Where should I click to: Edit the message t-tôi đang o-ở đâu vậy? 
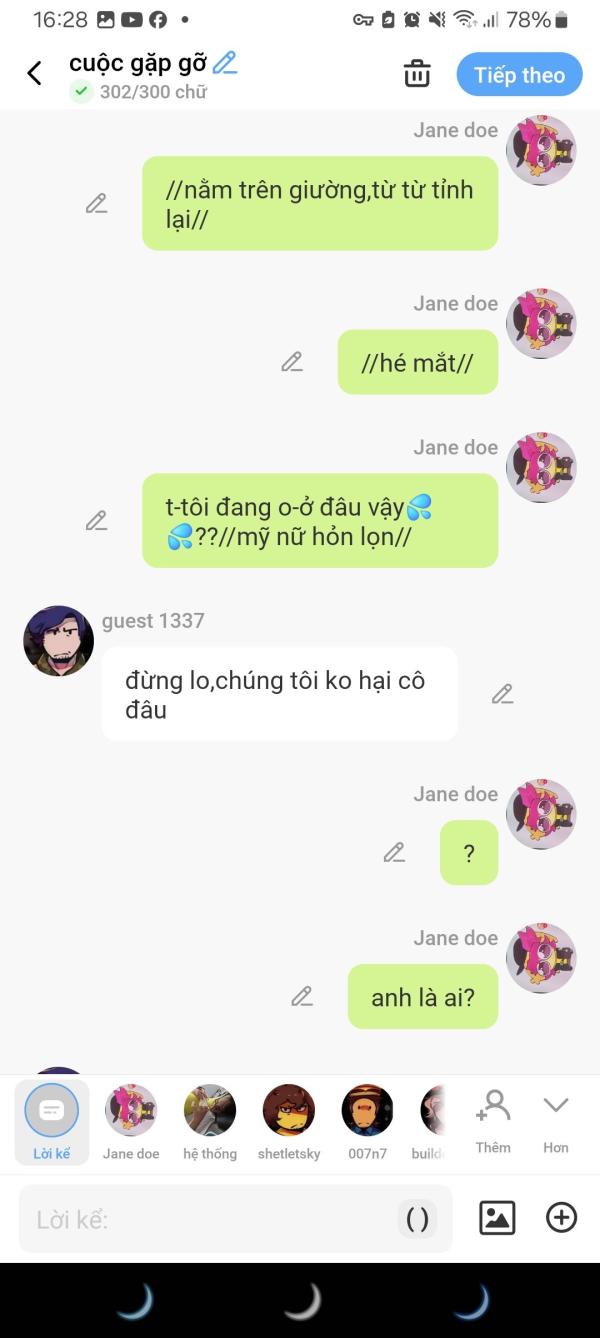click(96, 521)
